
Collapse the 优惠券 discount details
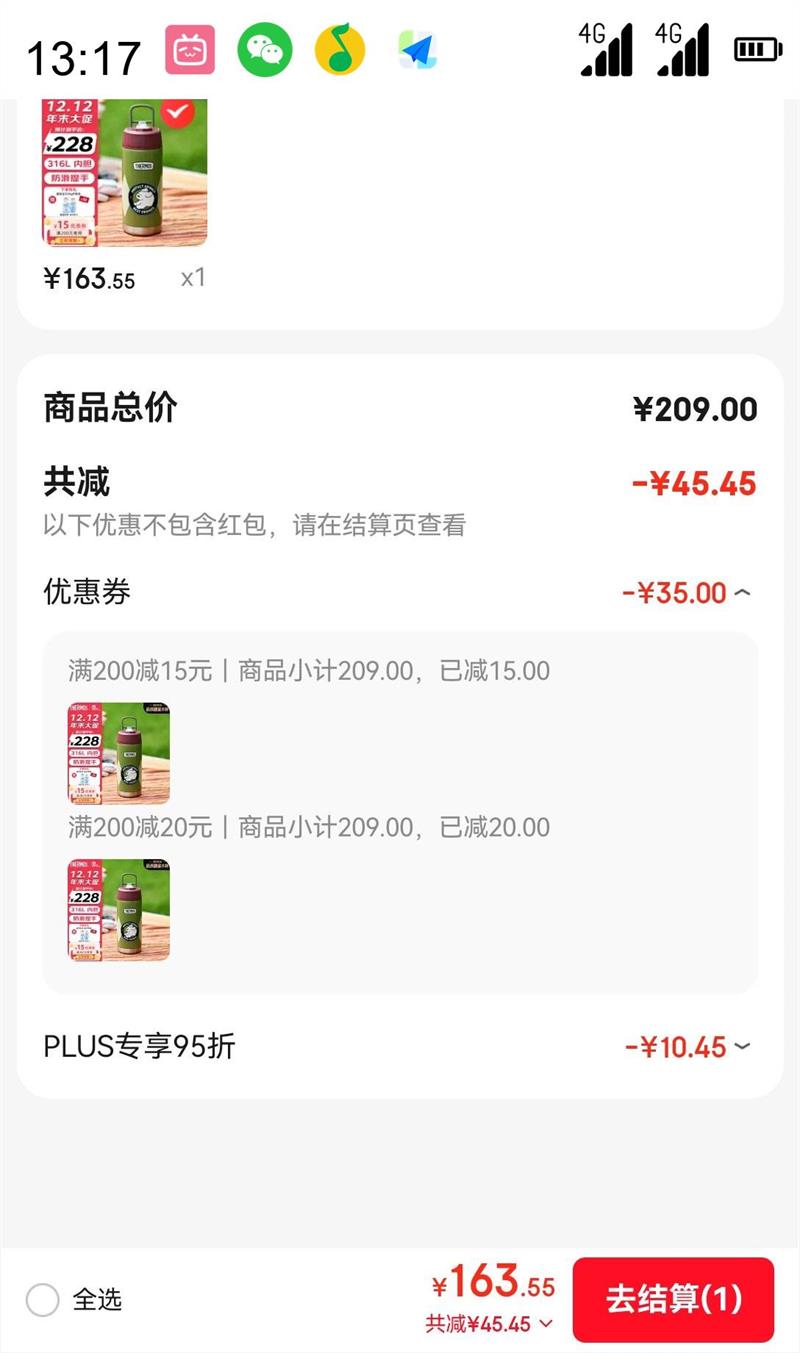click(742, 593)
